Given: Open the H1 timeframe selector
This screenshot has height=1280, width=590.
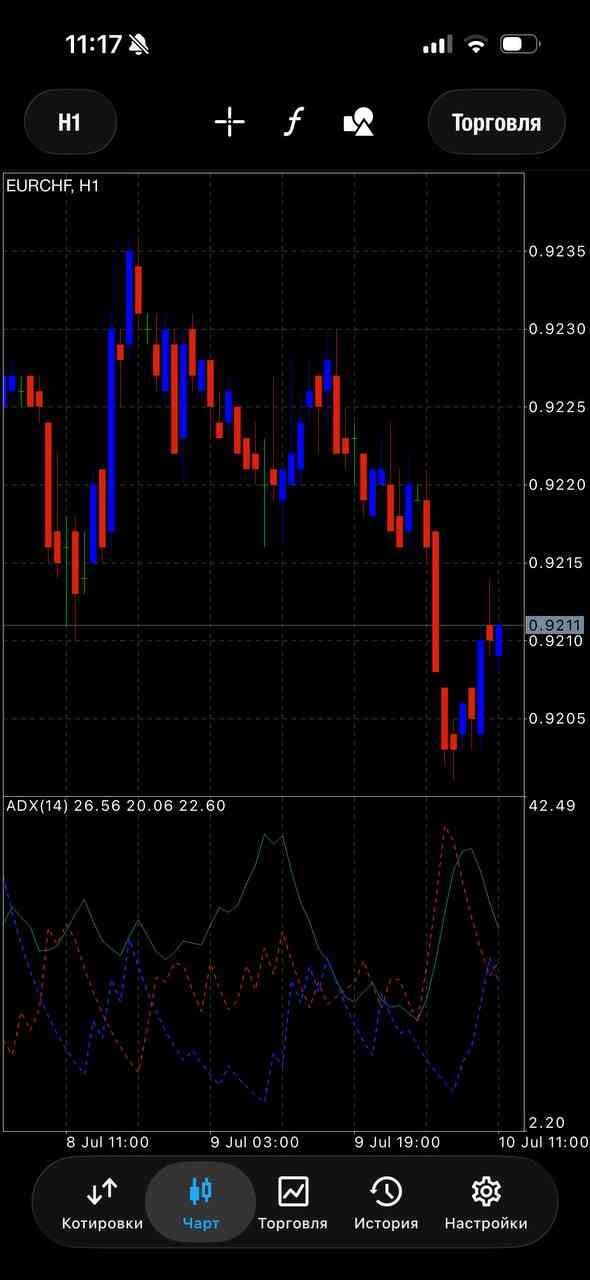Looking at the screenshot, I should [x=70, y=122].
